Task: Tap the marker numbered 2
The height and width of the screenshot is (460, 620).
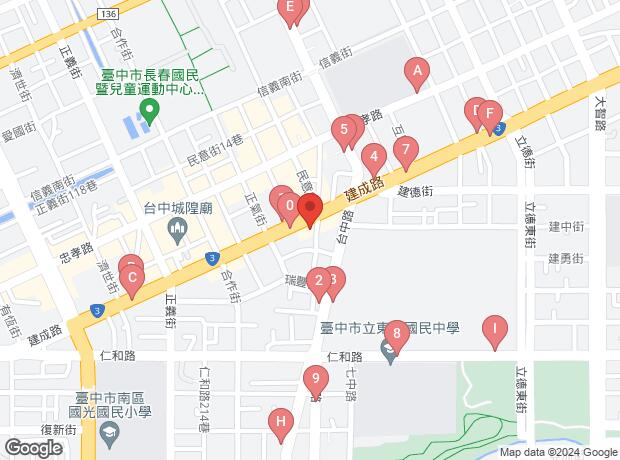Action: [x=319, y=281]
